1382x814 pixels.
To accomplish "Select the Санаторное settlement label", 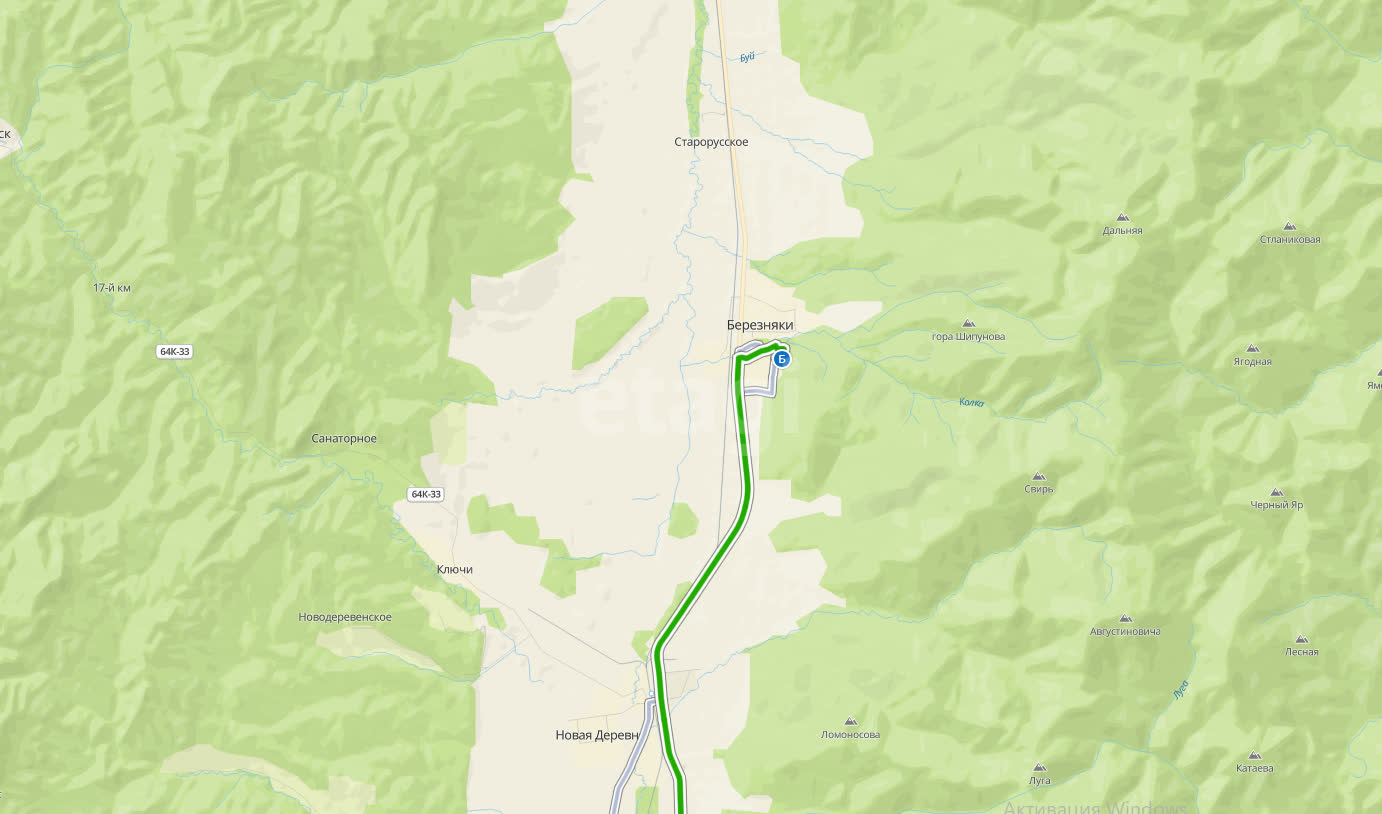I will pos(344,439).
